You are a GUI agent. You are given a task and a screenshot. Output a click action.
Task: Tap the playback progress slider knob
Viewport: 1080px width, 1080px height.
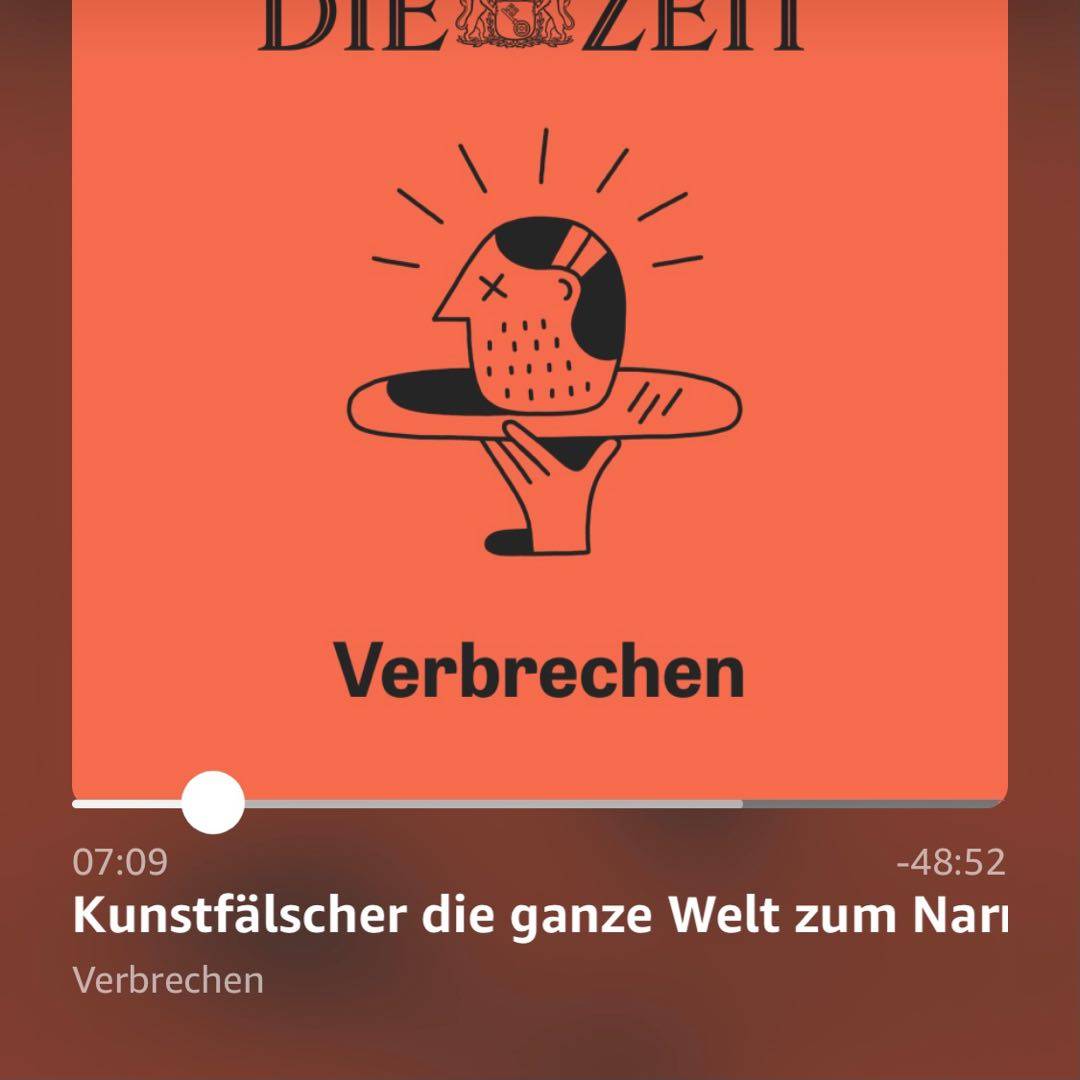(213, 802)
